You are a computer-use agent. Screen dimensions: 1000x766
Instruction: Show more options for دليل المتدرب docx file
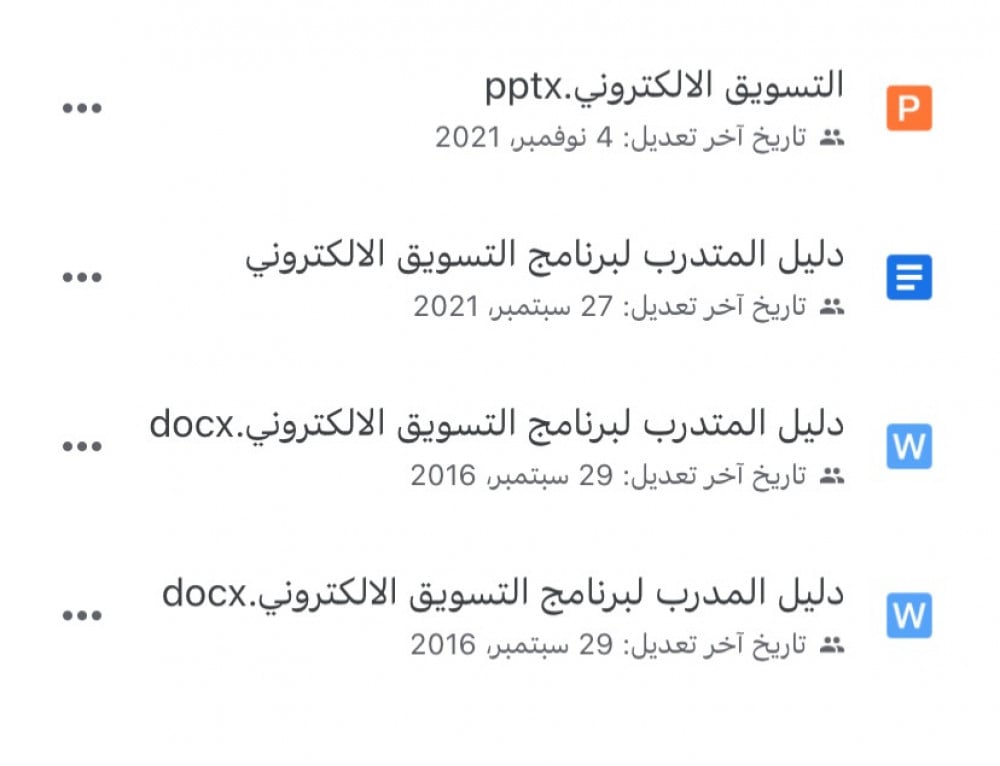(x=82, y=446)
